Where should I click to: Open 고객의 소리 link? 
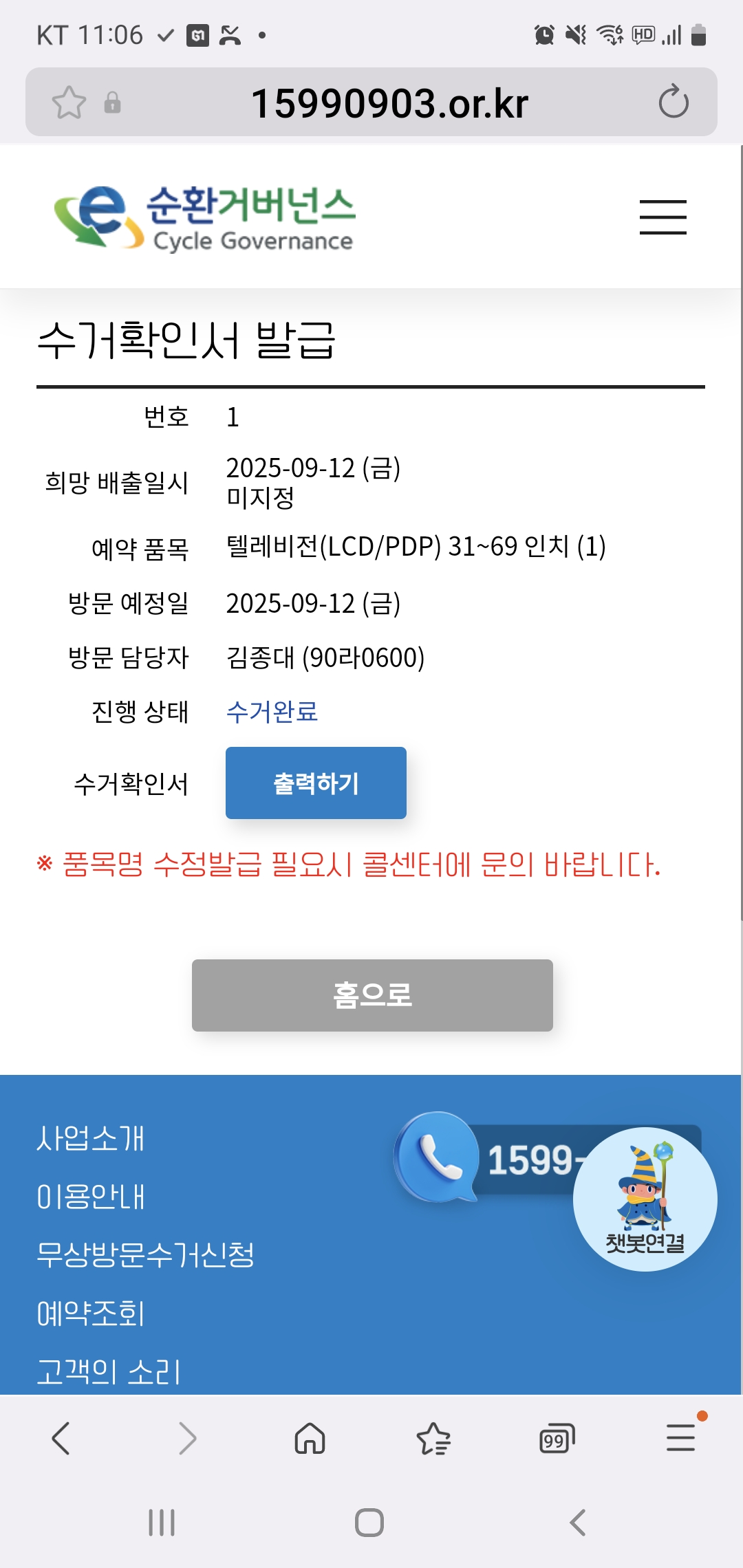[109, 1372]
